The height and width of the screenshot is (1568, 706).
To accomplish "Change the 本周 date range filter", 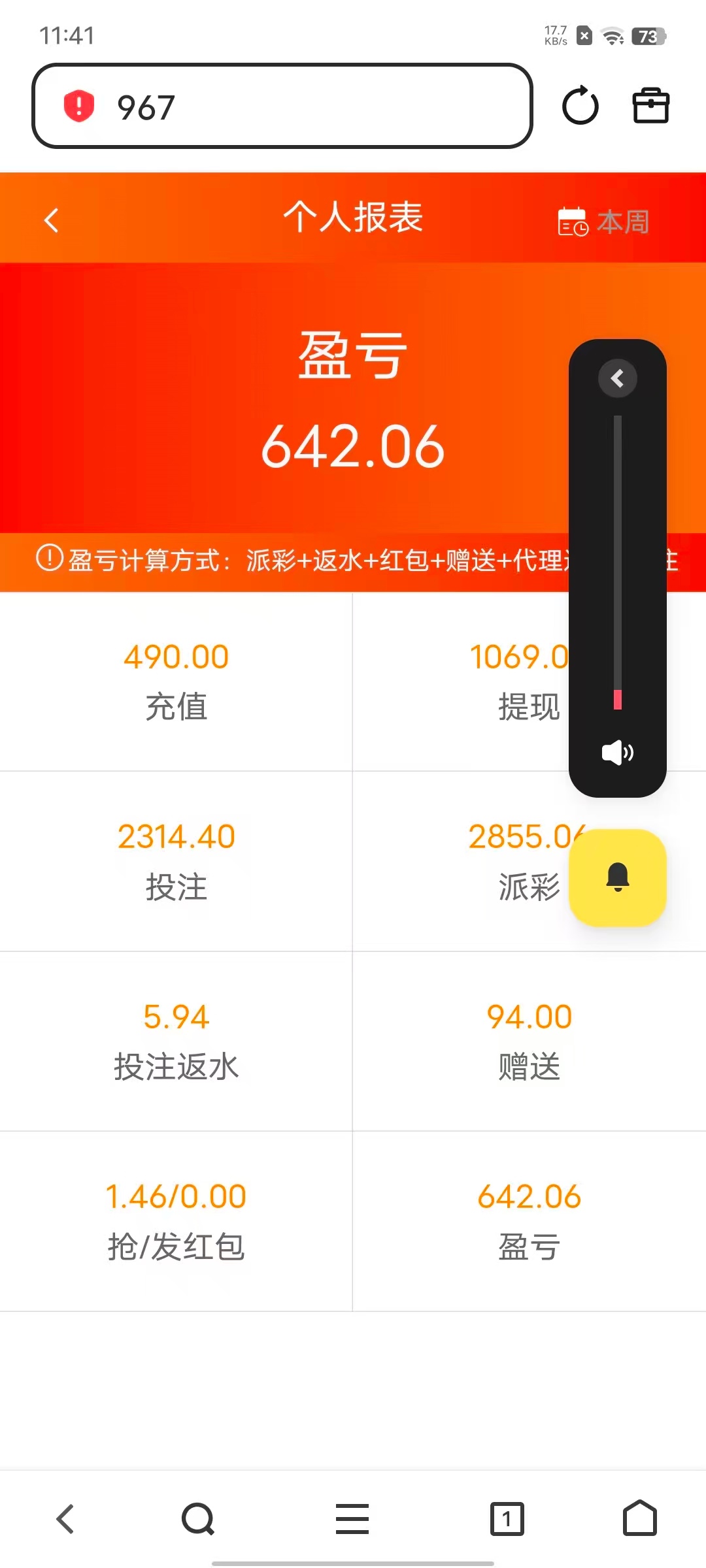I will point(603,222).
